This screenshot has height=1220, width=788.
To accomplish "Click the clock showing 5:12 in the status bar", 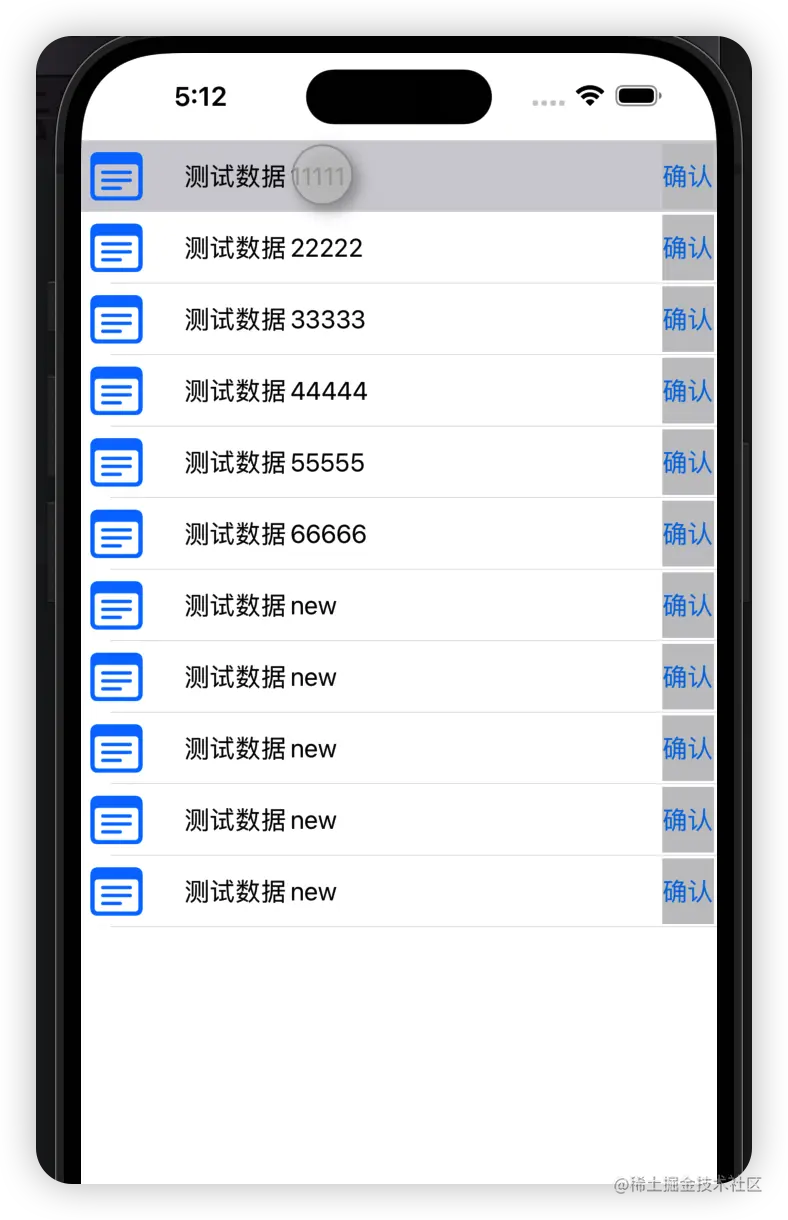I will [201, 96].
